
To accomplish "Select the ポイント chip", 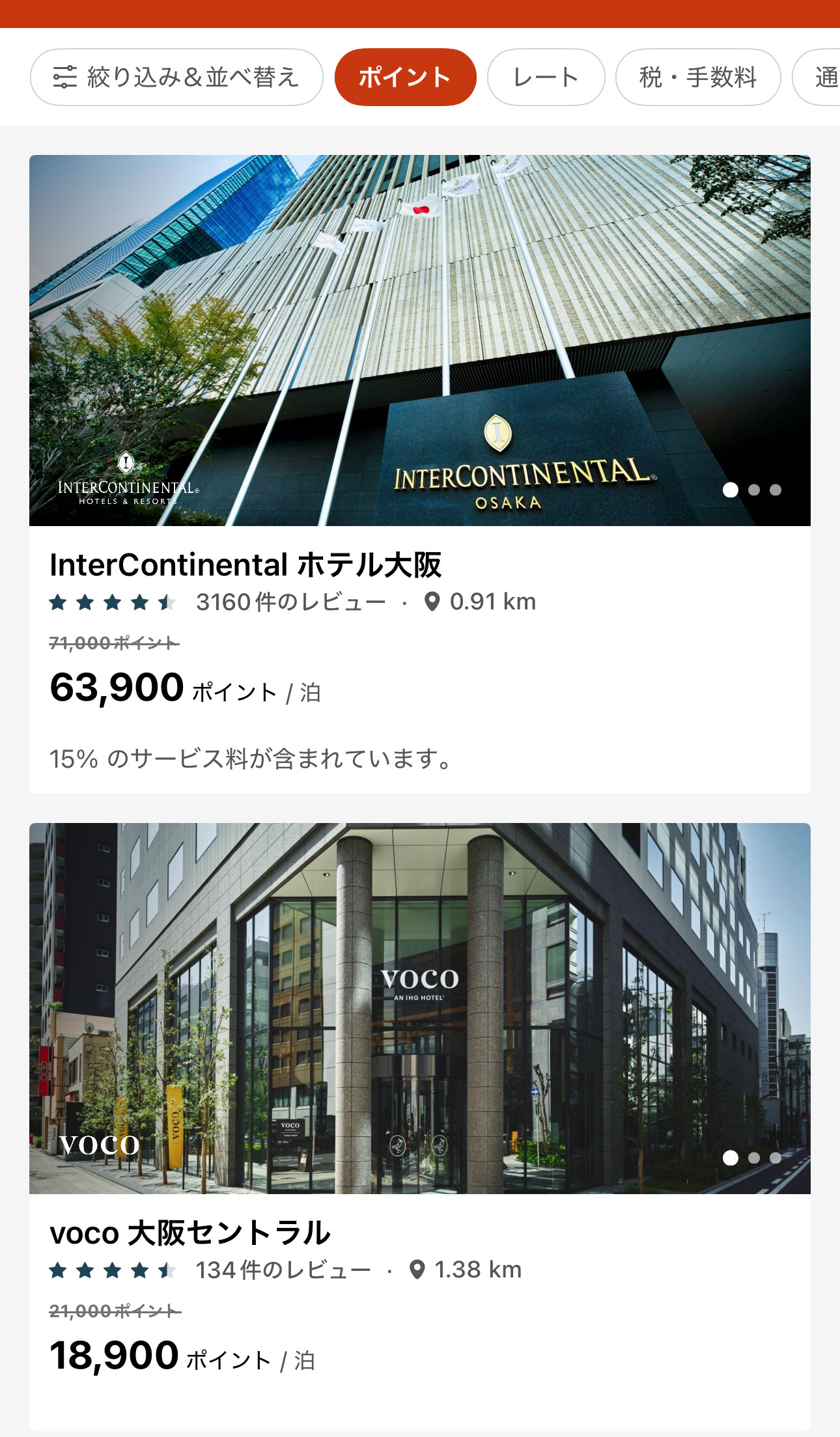I will 405,77.
